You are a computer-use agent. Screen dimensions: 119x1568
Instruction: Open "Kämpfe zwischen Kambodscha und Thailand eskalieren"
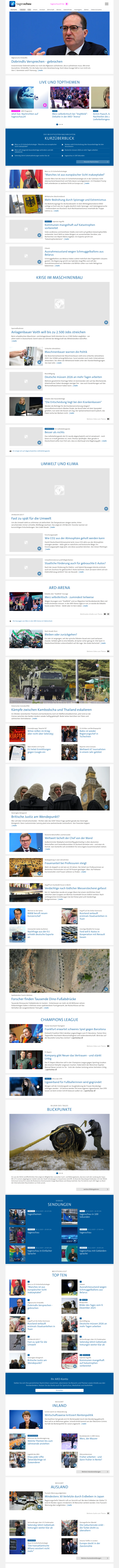coord(52,709)
